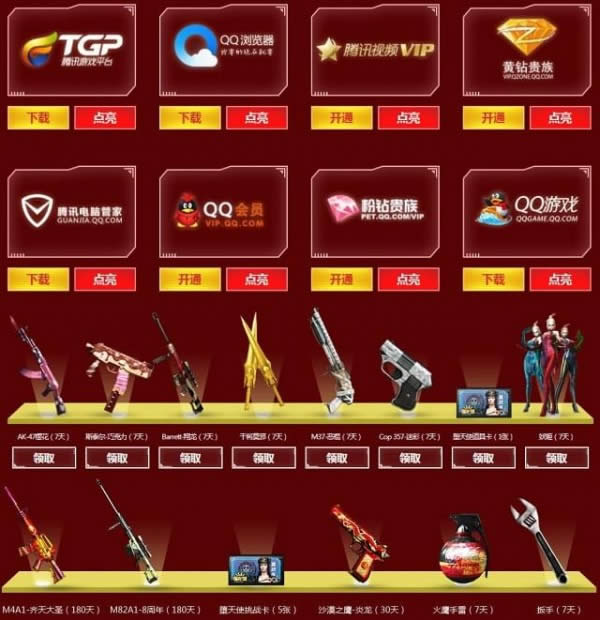Open QQ会员 membership with 开通
Image resolution: width=600 pixels, height=620 pixels.
[190, 280]
